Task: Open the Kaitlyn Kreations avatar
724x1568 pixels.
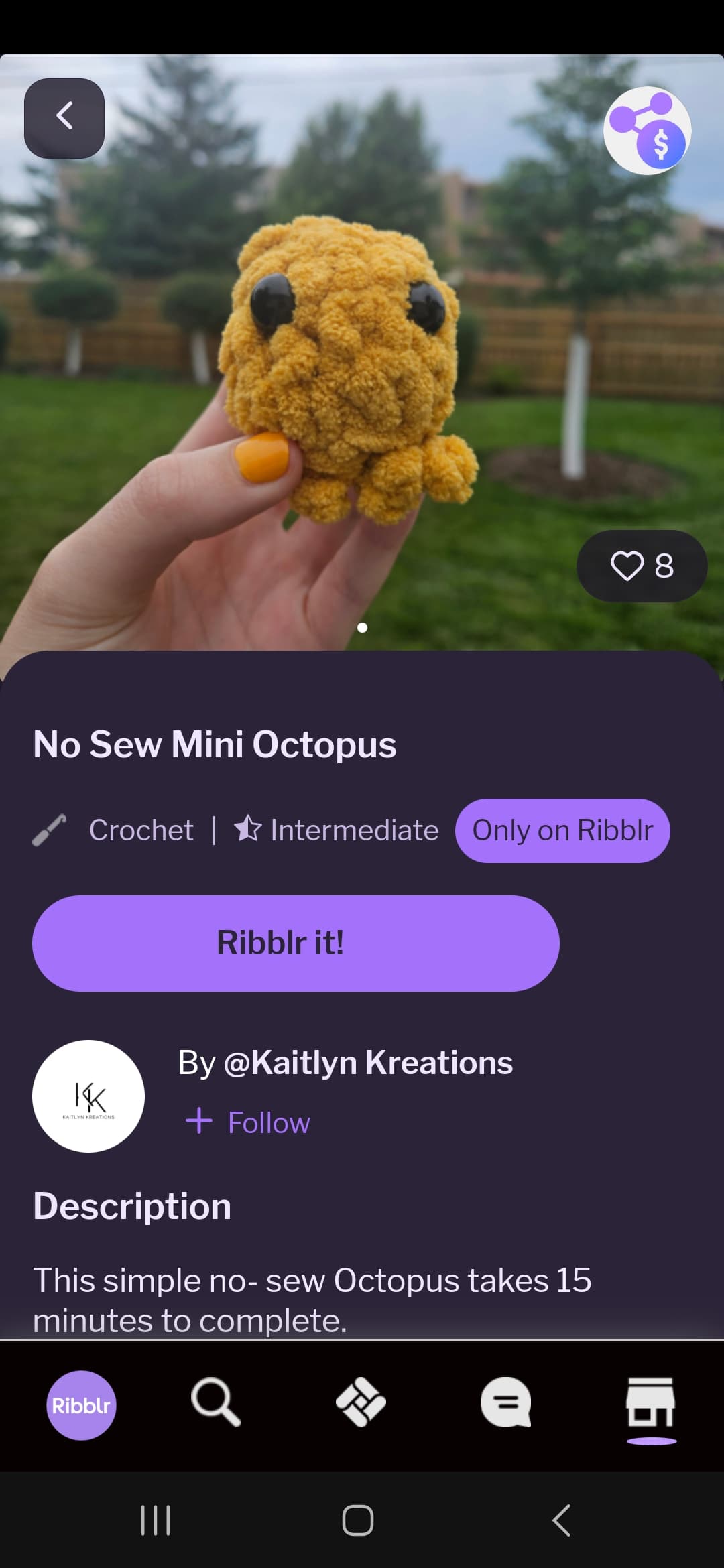Action: click(88, 1096)
